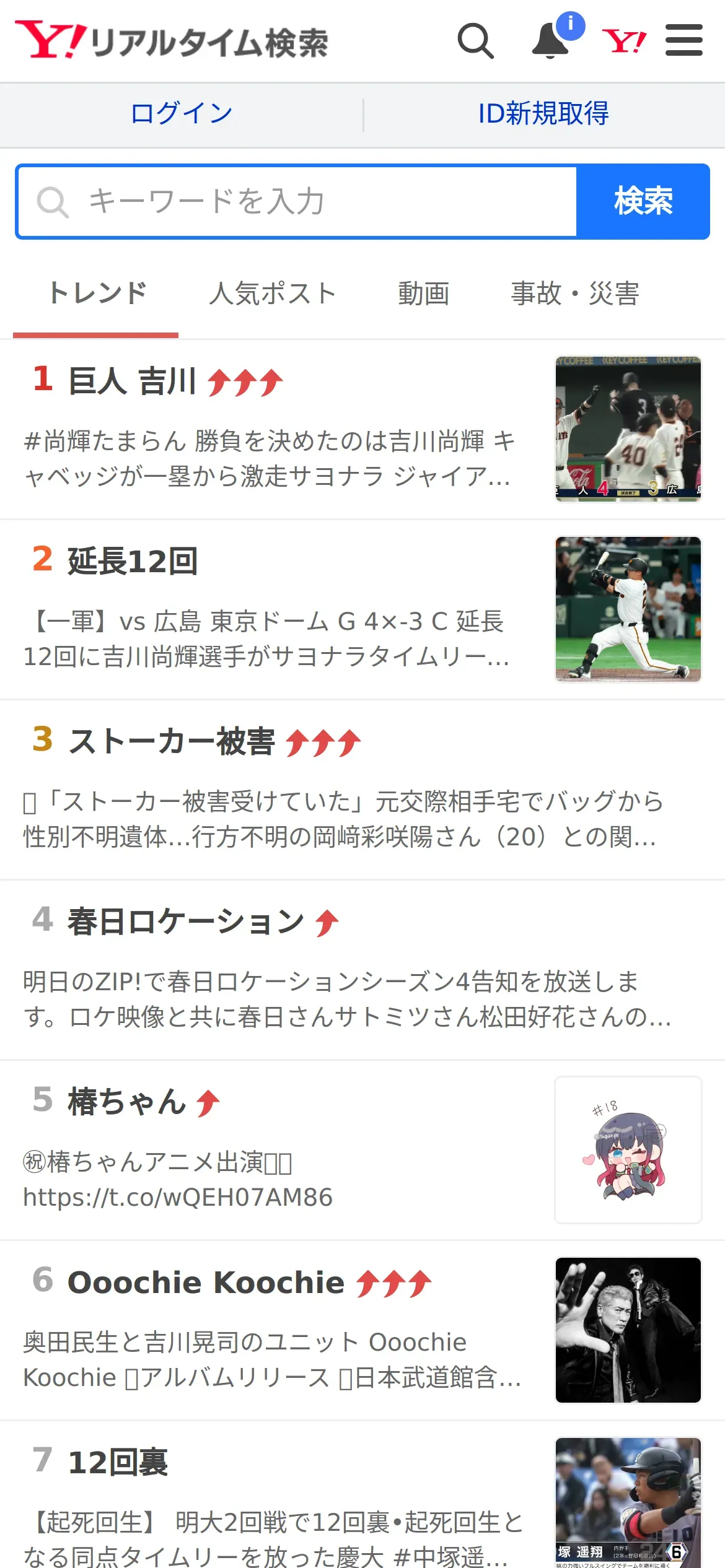Open the notifications bell

coord(551,40)
